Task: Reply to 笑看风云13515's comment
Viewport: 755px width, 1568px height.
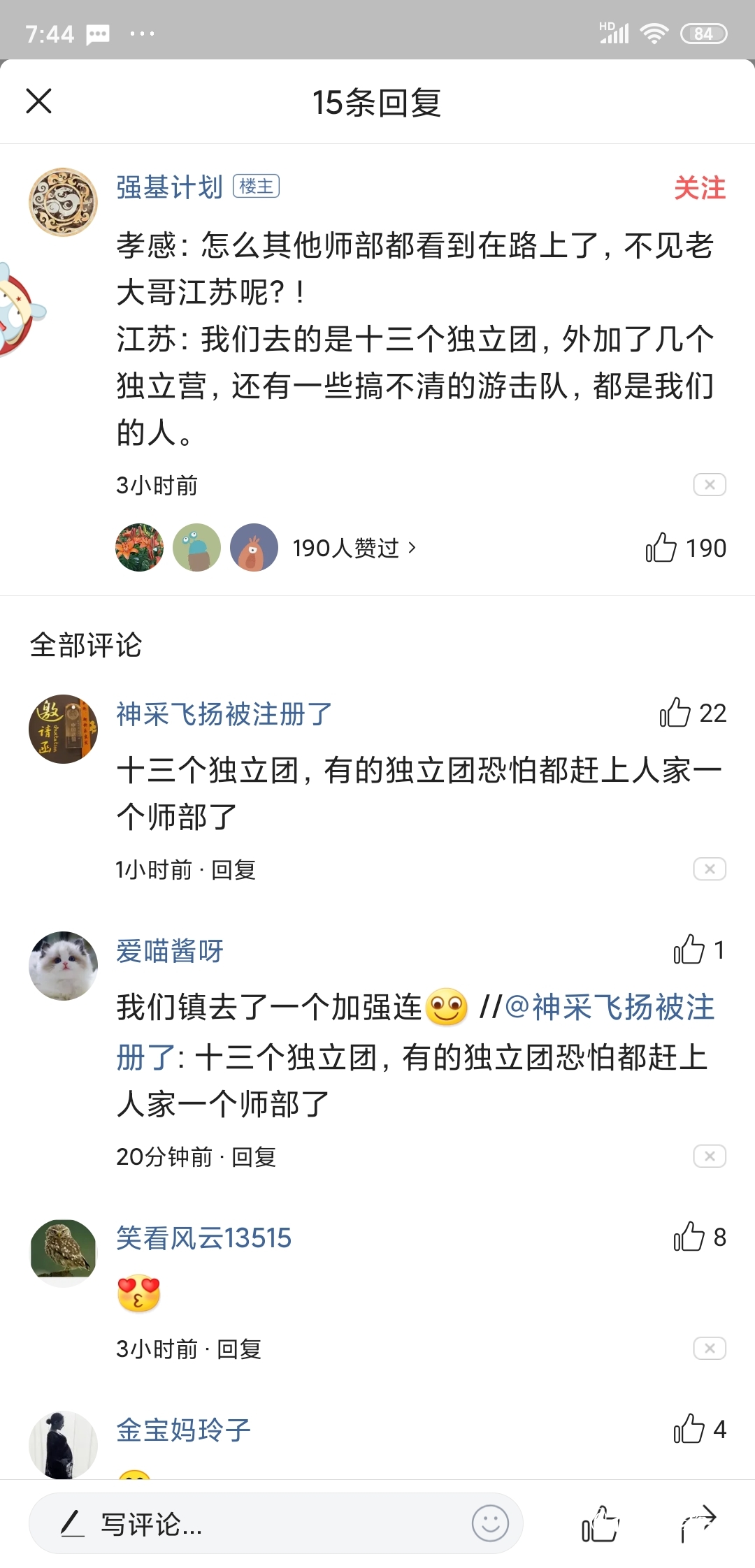Action: tap(239, 1349)
